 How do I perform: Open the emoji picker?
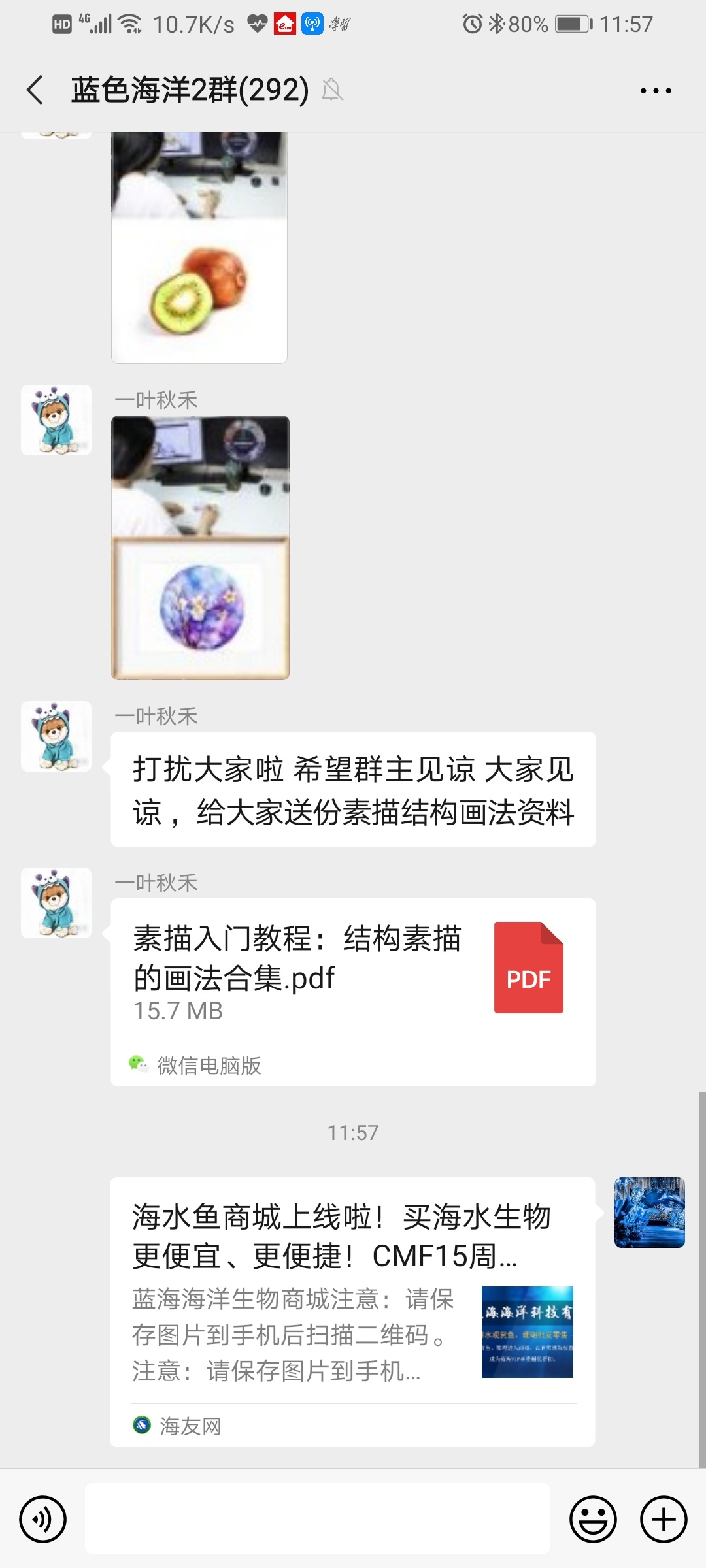[x=593, y=1519]
